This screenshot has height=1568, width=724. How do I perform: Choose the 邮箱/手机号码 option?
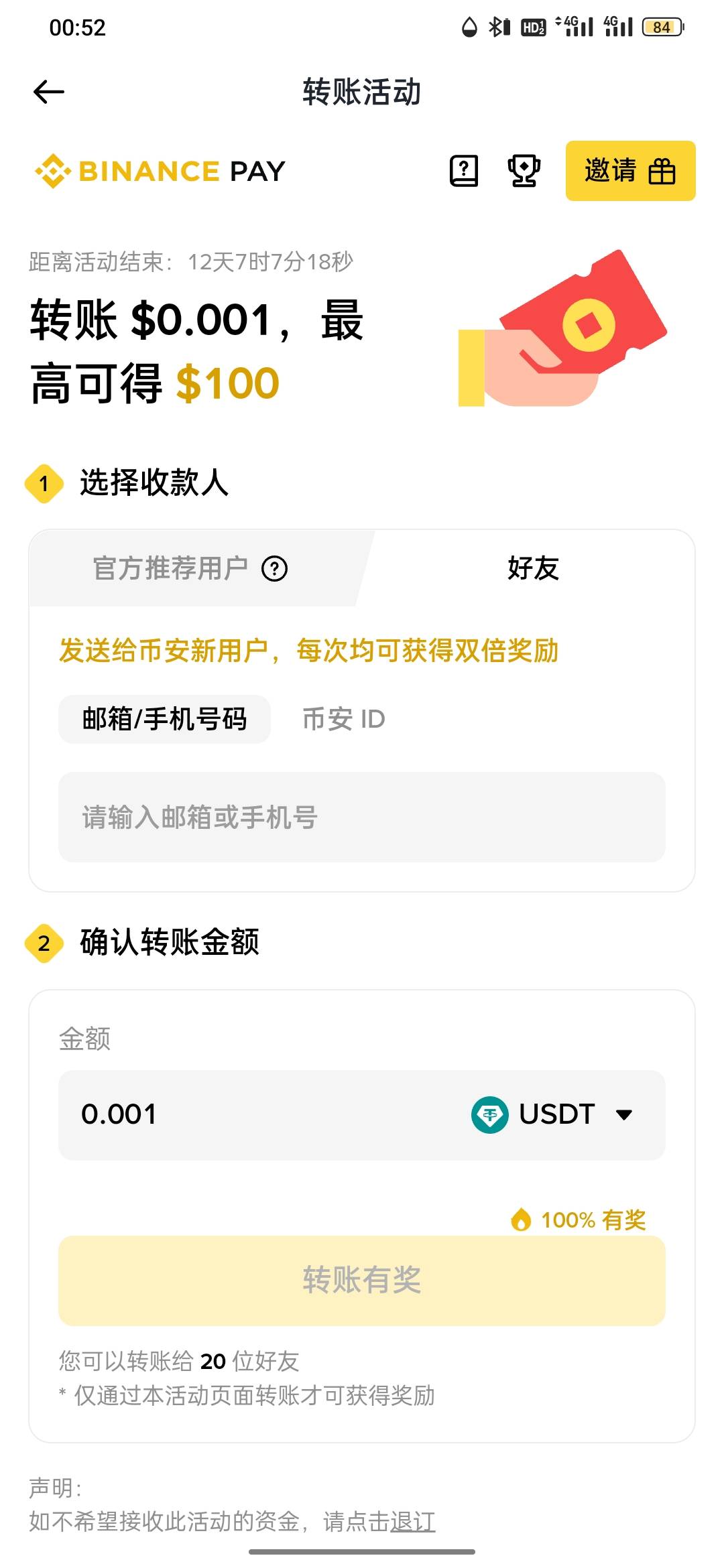(x=164, y=719)
